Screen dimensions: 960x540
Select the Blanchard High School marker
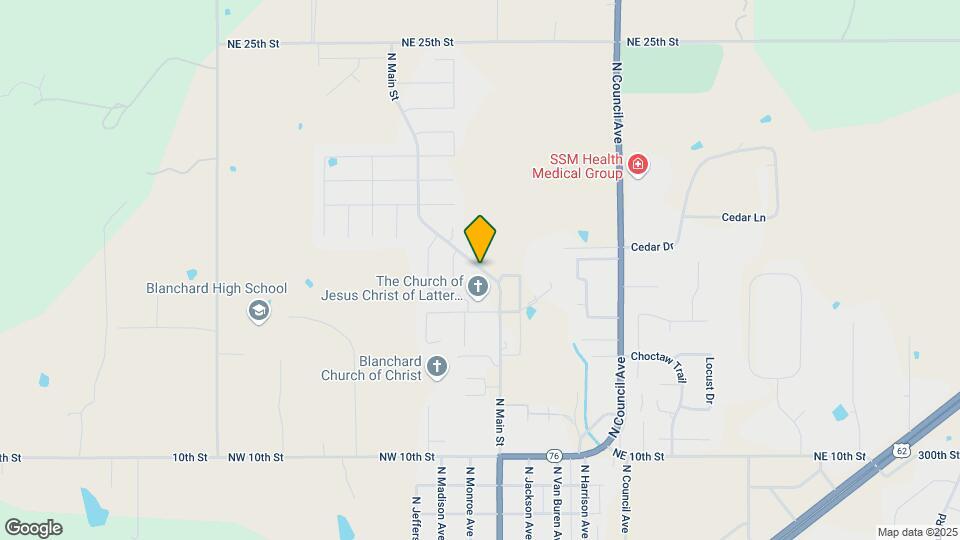pos(259,311)
